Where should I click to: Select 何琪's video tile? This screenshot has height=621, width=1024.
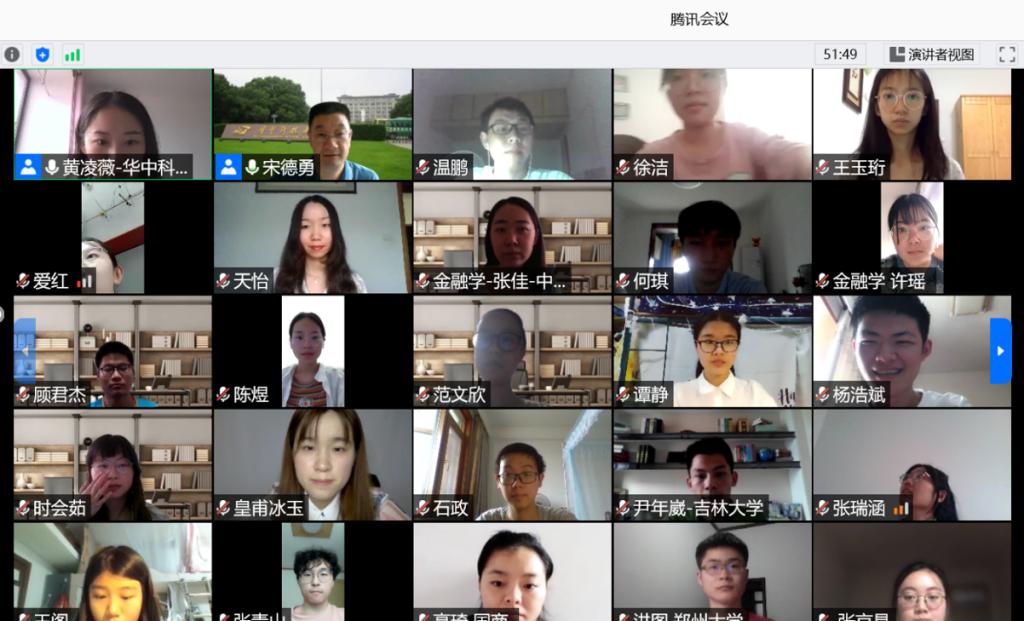[712, 238]
